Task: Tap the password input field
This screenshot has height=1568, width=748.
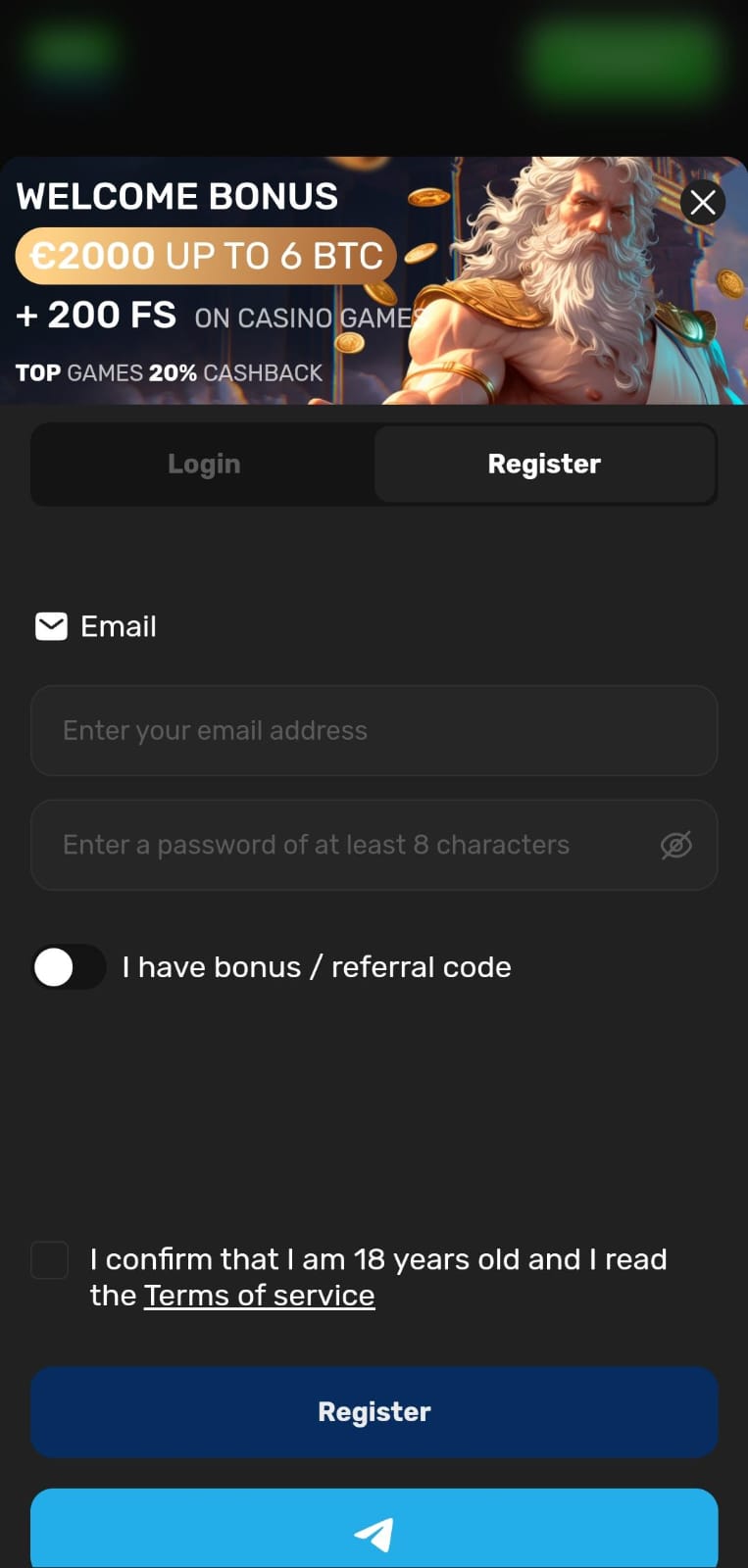Action: point(343,845)
